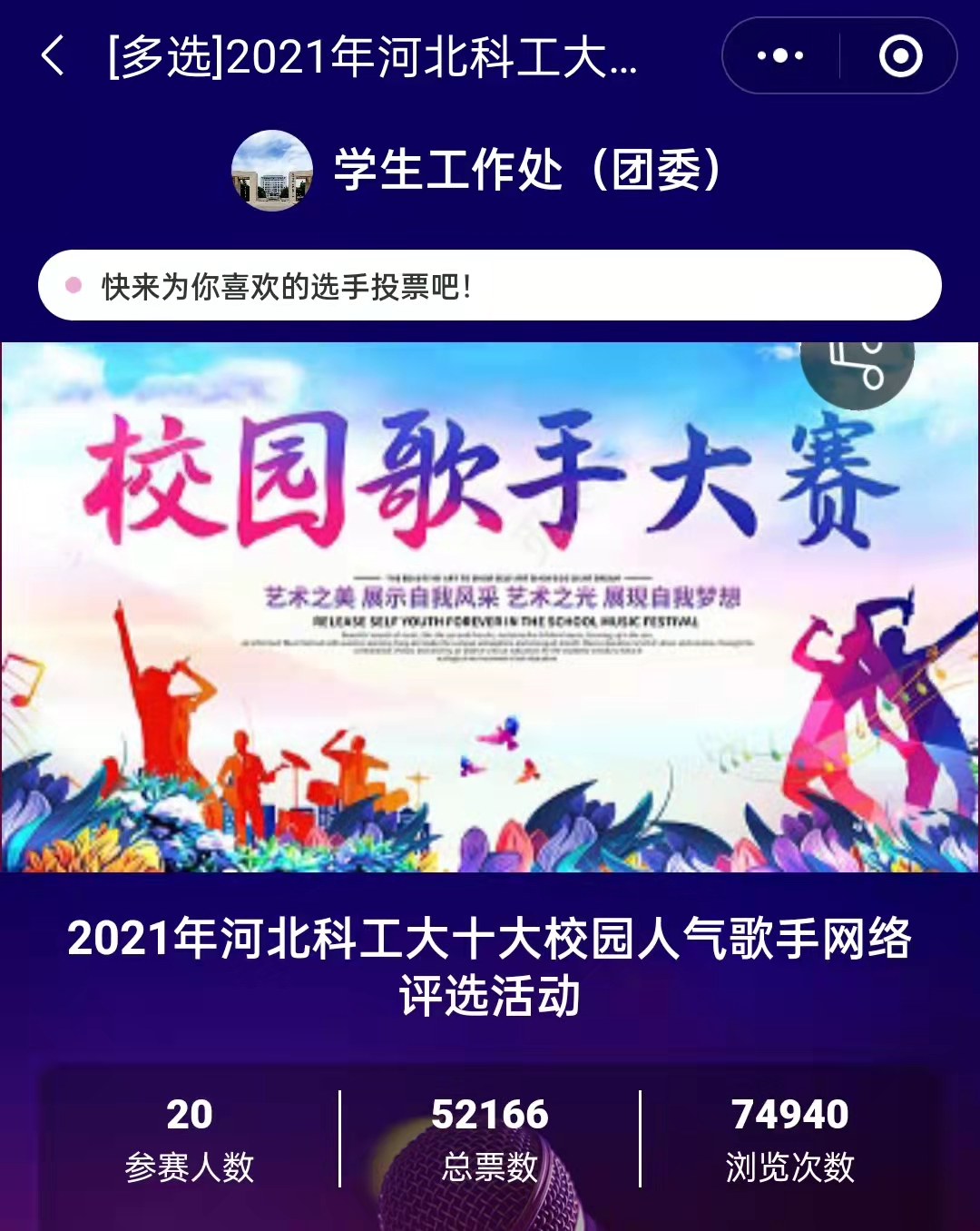
Task: Tap the floating share icon on banner
Action: (857, 365)
